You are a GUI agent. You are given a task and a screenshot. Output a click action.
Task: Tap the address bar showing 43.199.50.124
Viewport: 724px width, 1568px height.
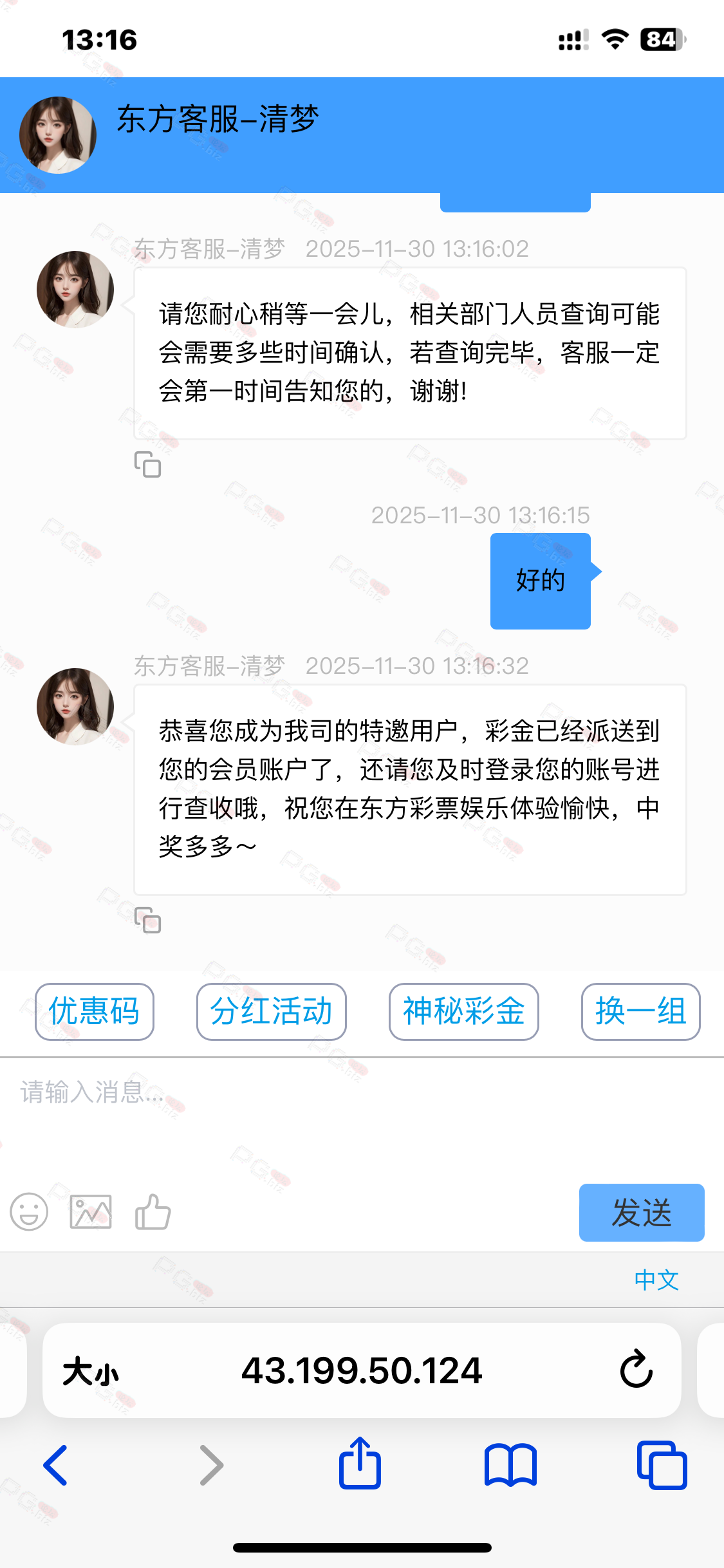point(362,1371)
